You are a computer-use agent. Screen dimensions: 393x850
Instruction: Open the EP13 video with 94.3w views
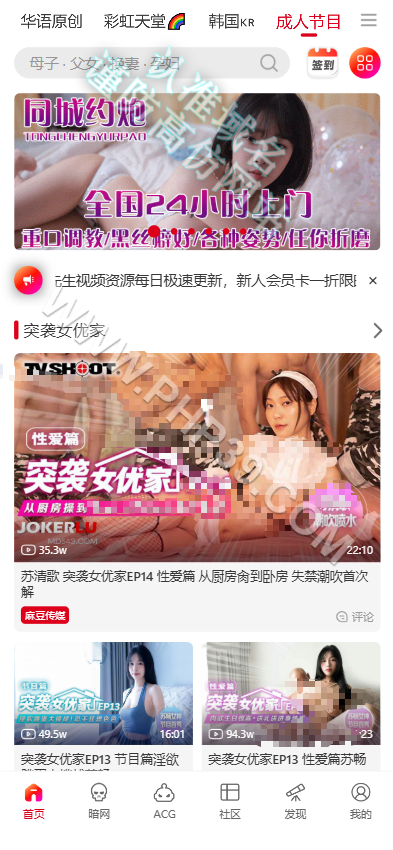pyautogui.click(x=291, y=706)
